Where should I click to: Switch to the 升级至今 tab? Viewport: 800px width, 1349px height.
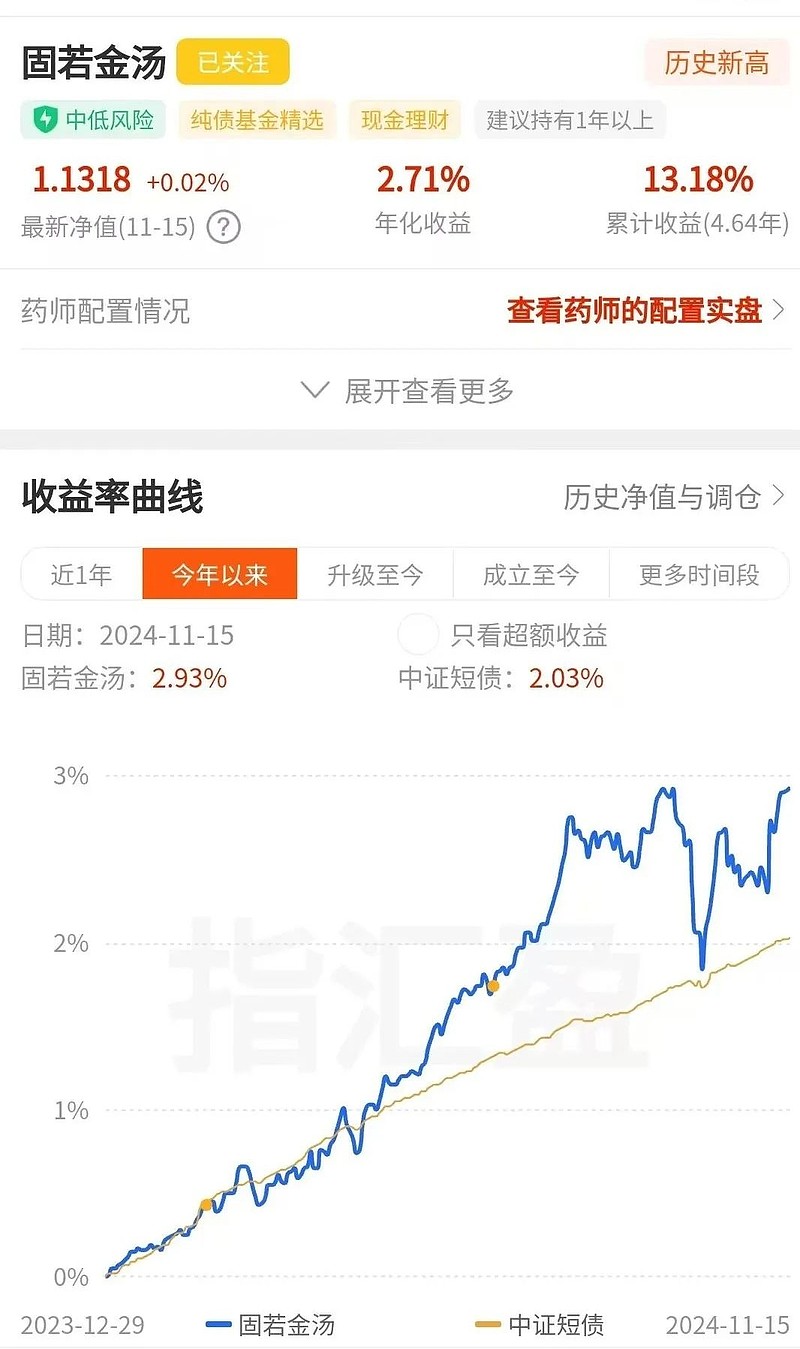(375, 574)
